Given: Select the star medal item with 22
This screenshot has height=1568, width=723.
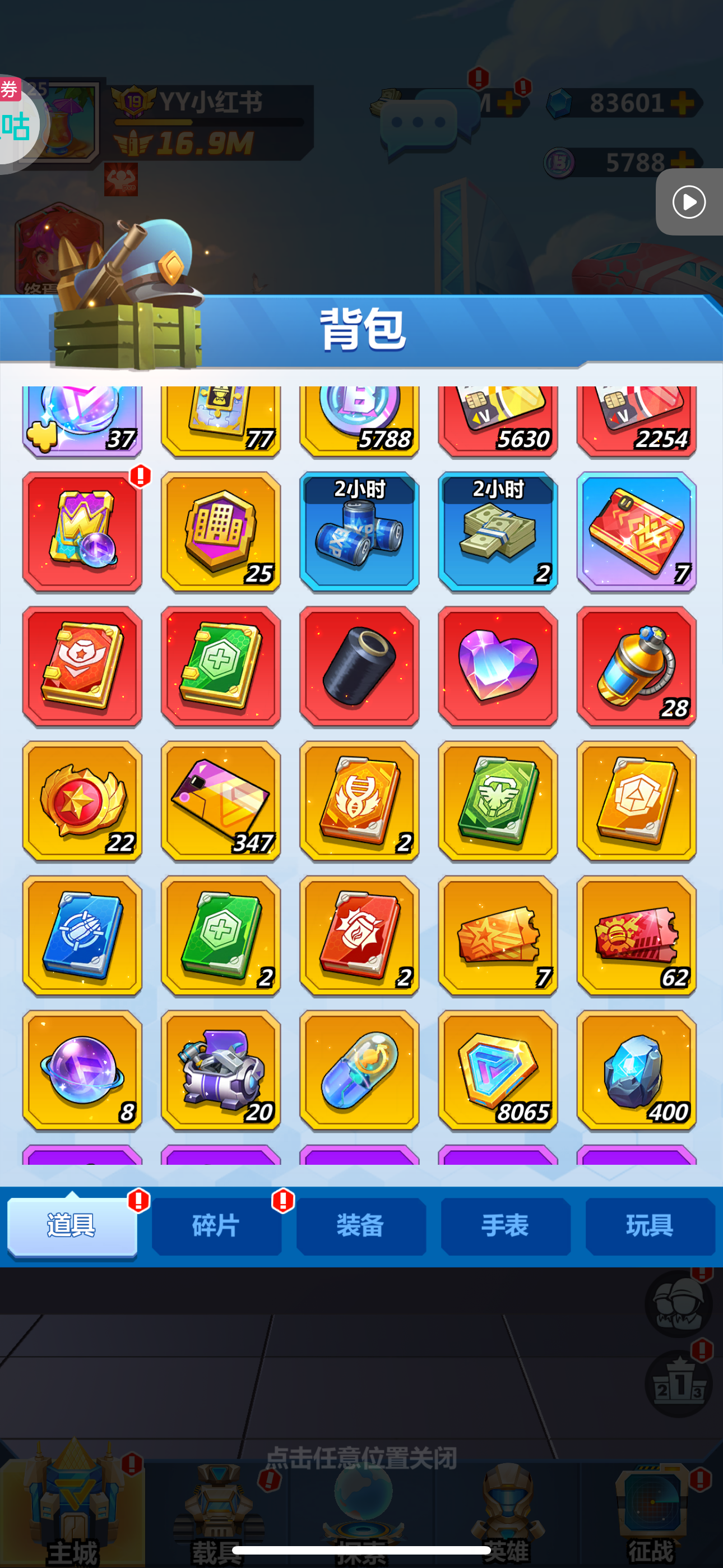Looking at the screenshot, I should tap(82, 801).
